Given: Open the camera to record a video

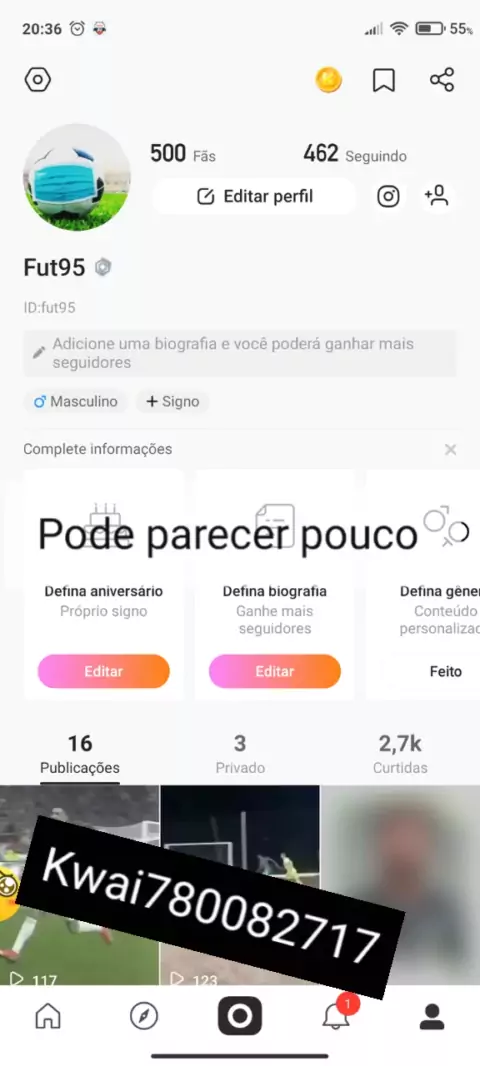Looking at the screenshot, I should point(240,1016).
